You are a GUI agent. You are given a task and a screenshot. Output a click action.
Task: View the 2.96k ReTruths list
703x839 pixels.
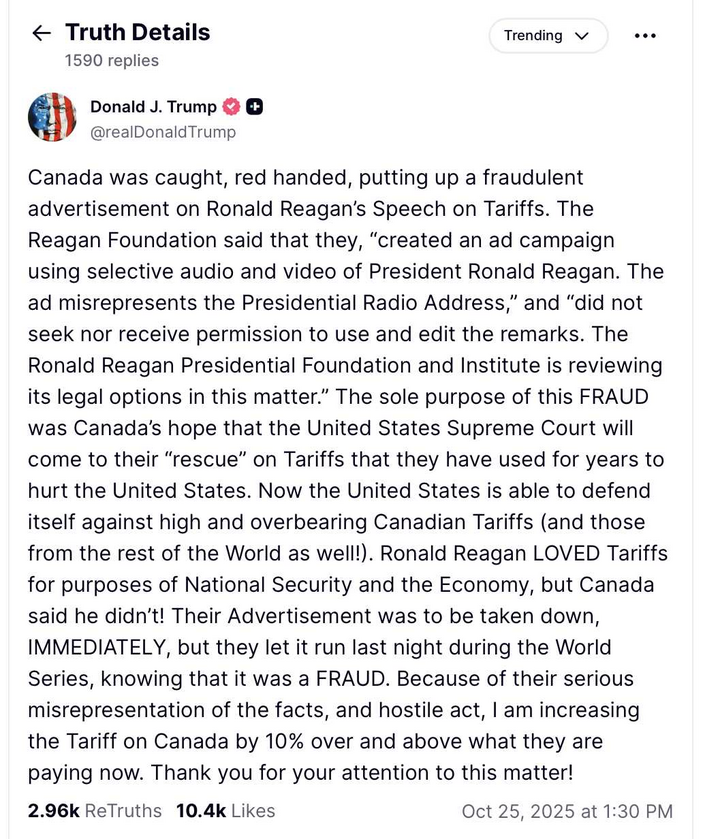pos(94,811)
